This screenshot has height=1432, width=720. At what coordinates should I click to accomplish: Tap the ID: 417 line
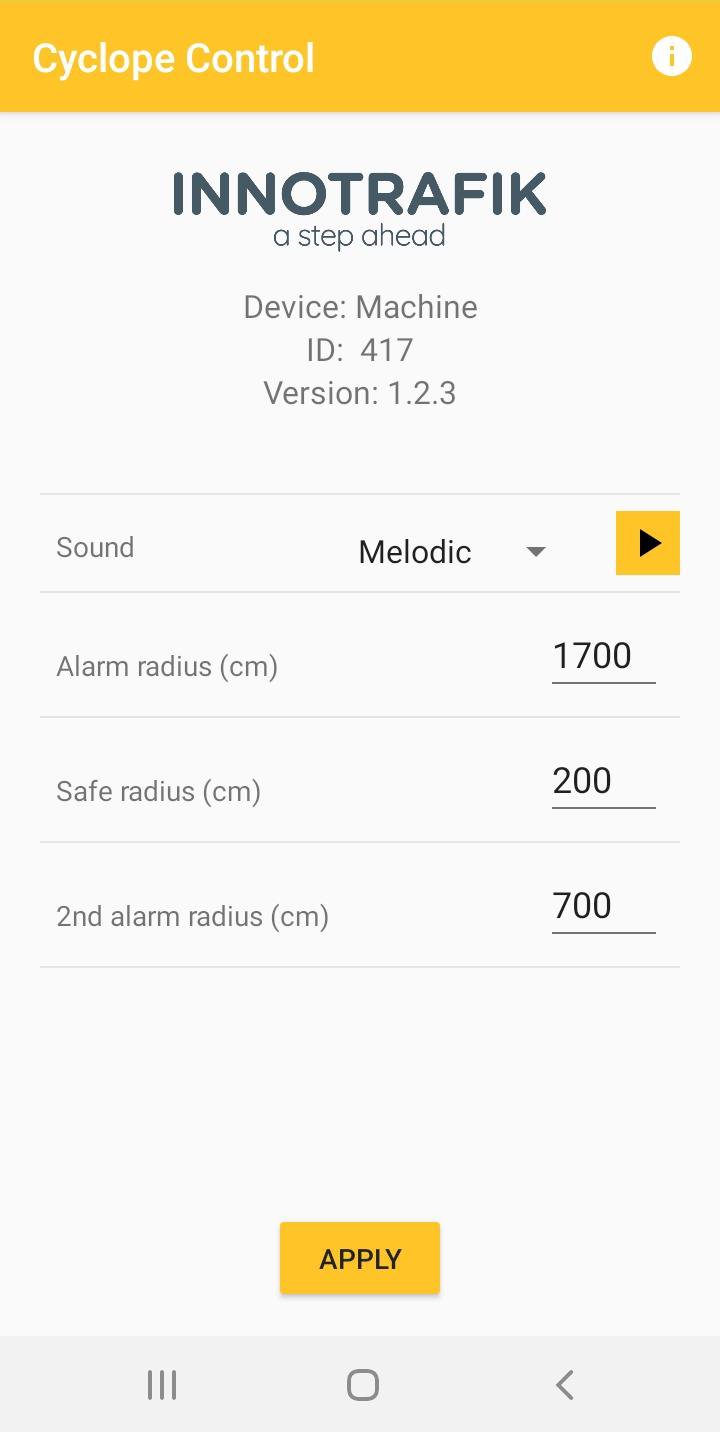pyautogui.click(x=360, y=349)
